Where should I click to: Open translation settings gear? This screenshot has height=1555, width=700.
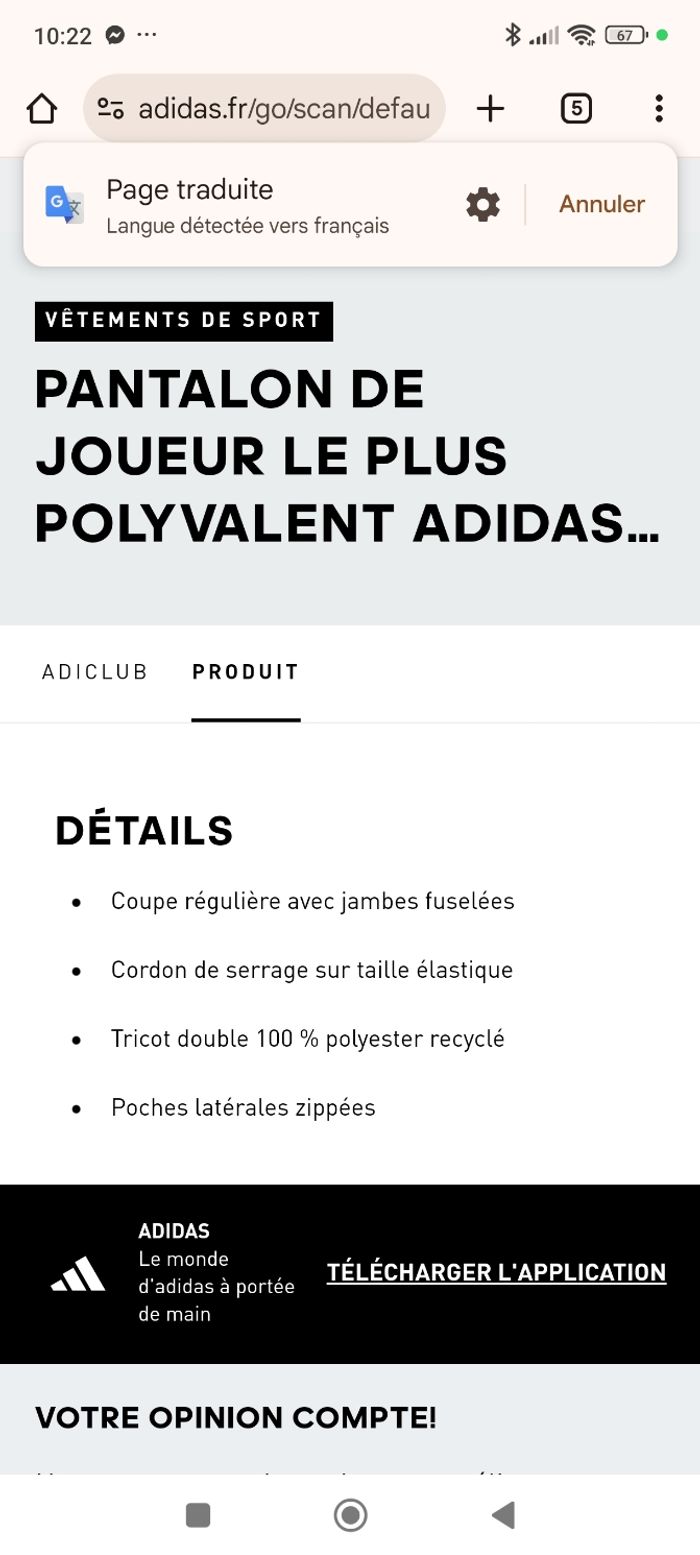[483, 204]
